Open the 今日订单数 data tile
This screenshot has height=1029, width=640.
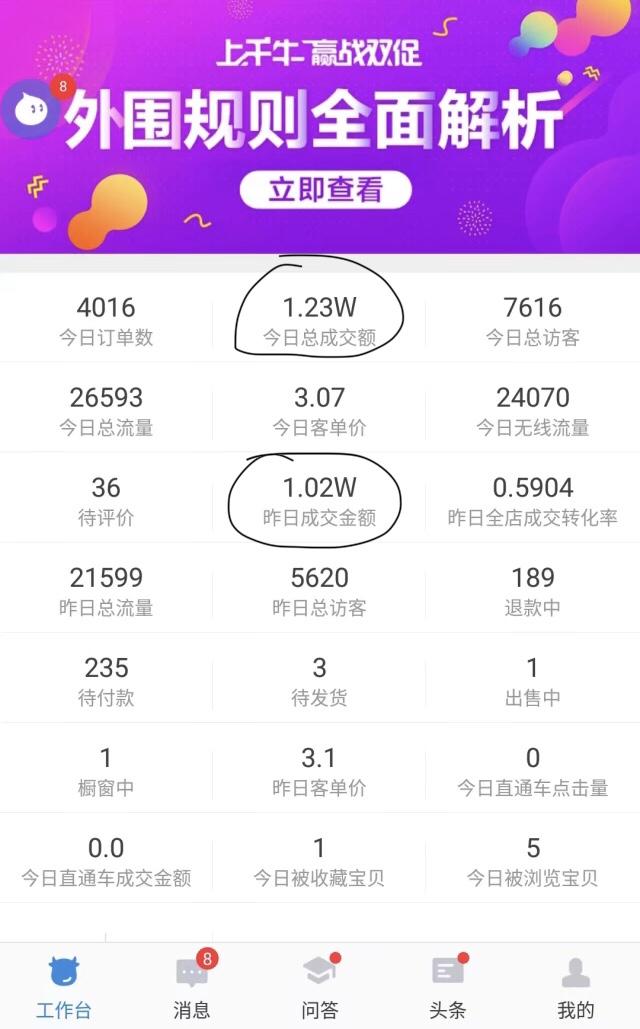pos(106,320)
